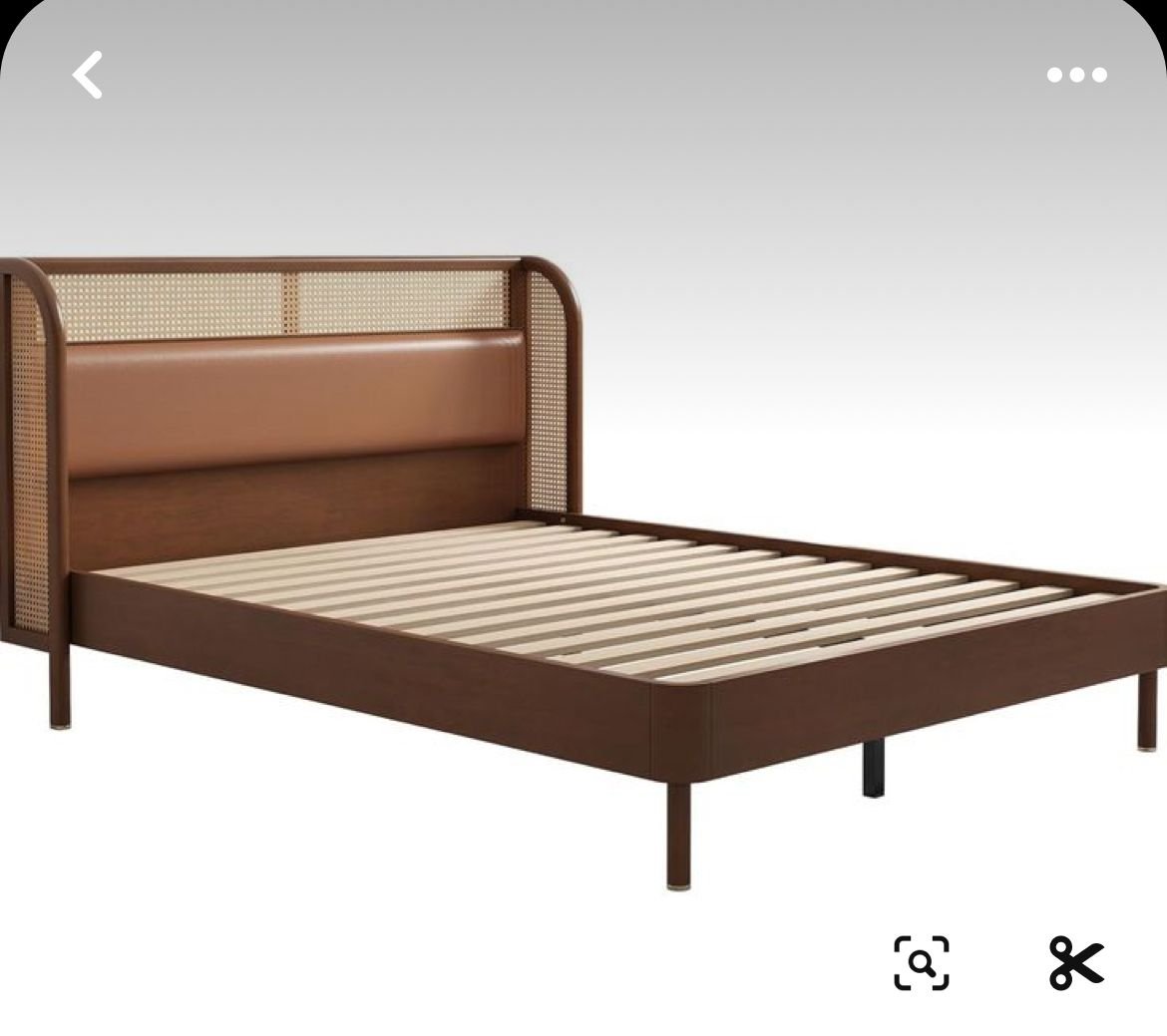Start a visual search on the image
Screen dimensions: 1167x1036
[x=921, y=962]
